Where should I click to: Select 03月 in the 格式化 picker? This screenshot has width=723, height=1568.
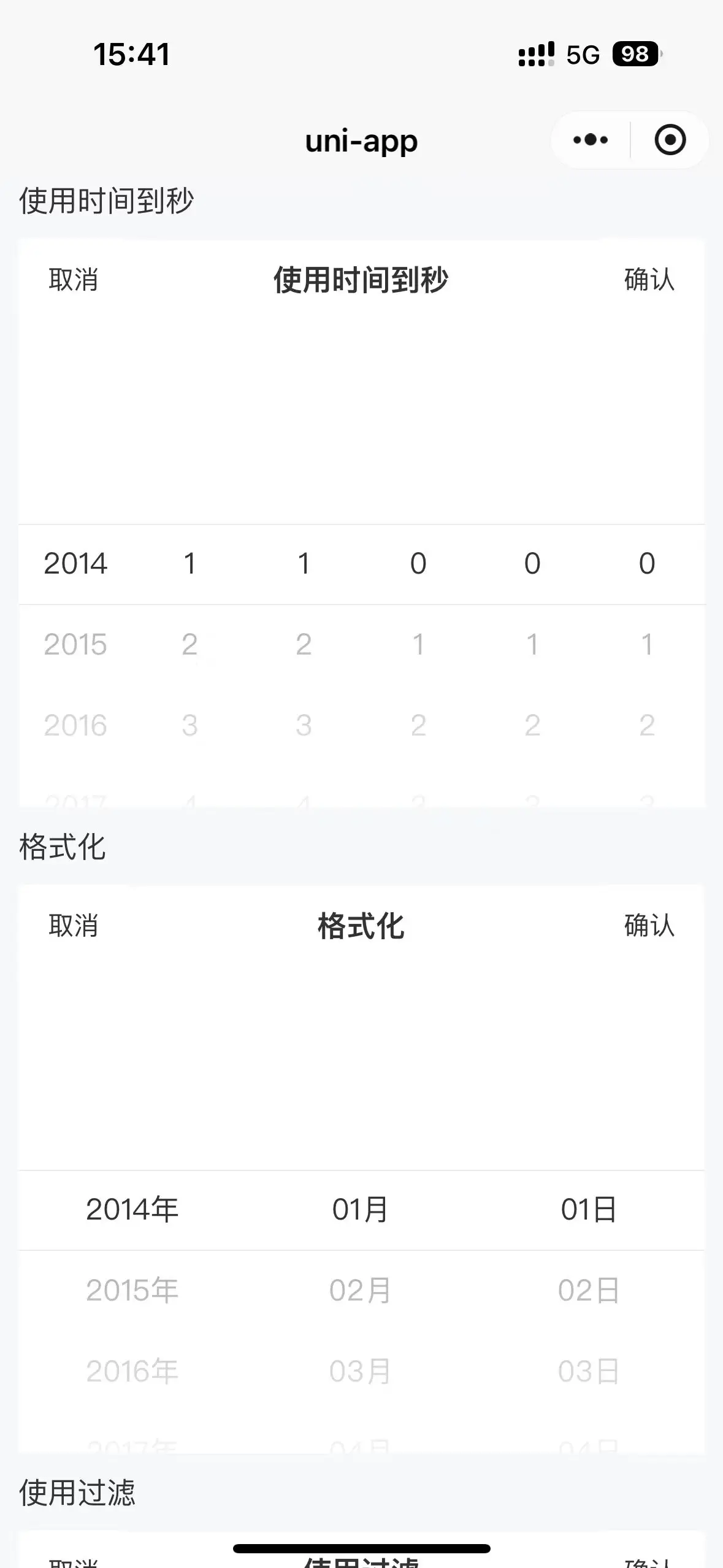coord(360,1371)
